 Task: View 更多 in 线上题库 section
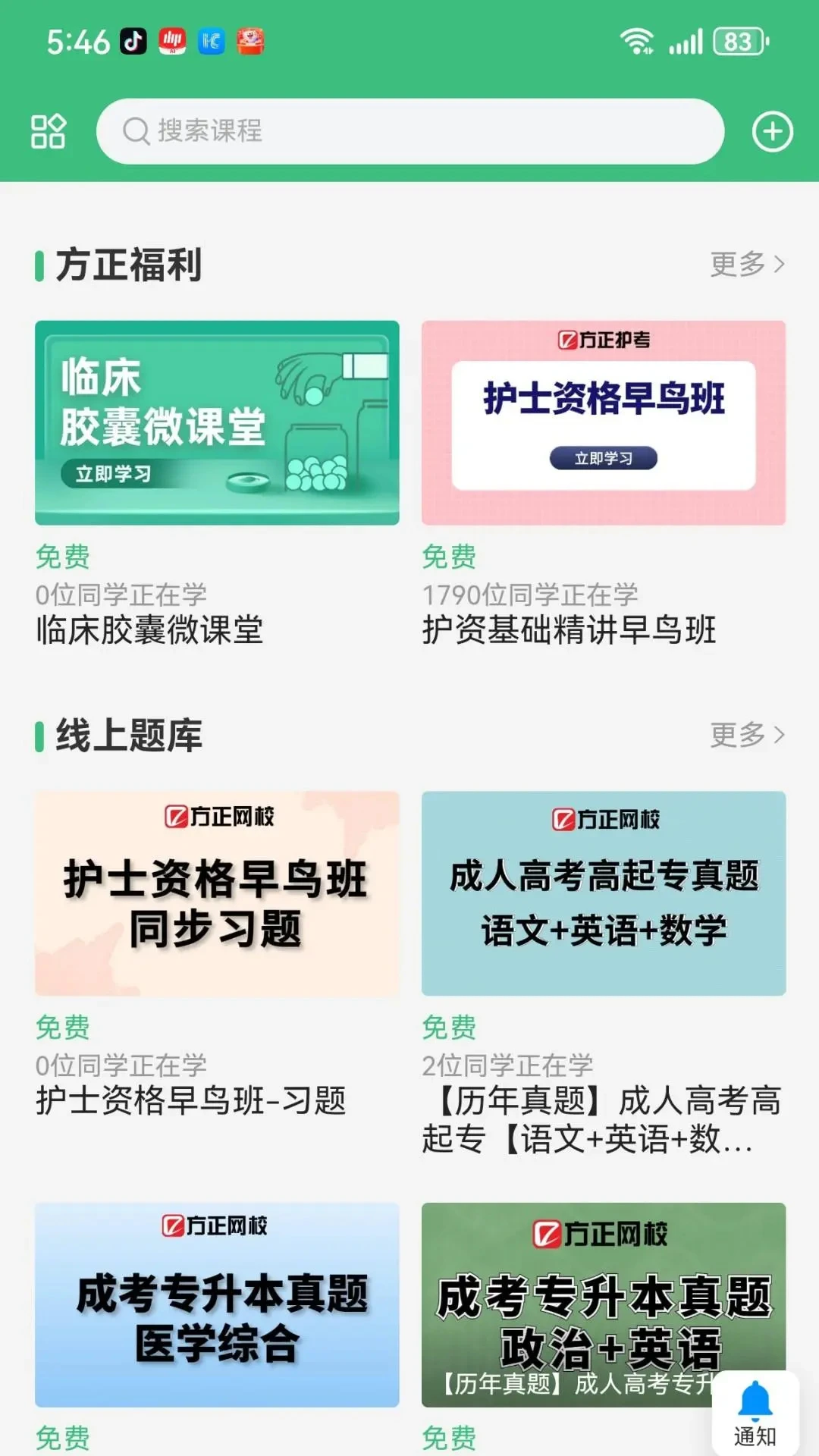tap(747, 734)
